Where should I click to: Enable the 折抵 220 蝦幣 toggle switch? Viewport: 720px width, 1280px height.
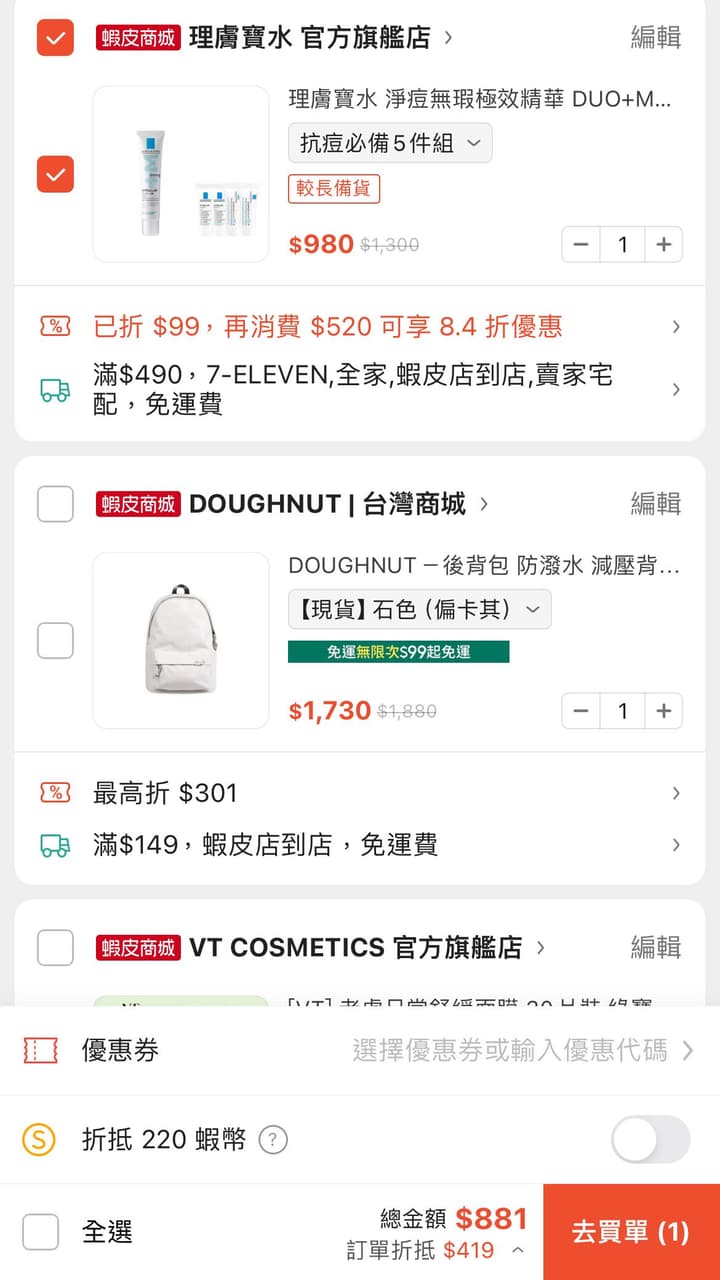click(x=649, y=1141)
